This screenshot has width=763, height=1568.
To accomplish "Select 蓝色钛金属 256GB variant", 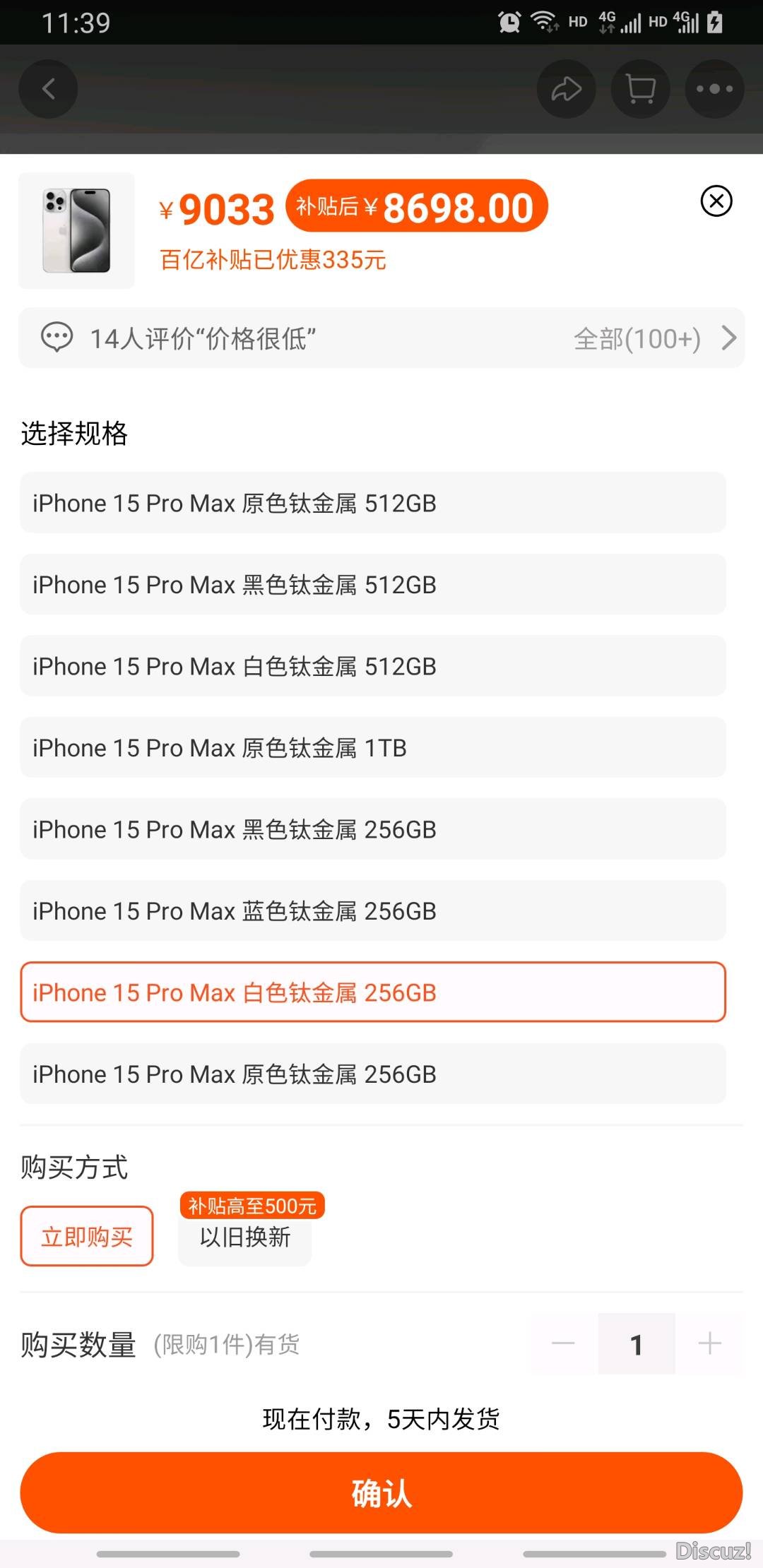I will coord(373,910).
